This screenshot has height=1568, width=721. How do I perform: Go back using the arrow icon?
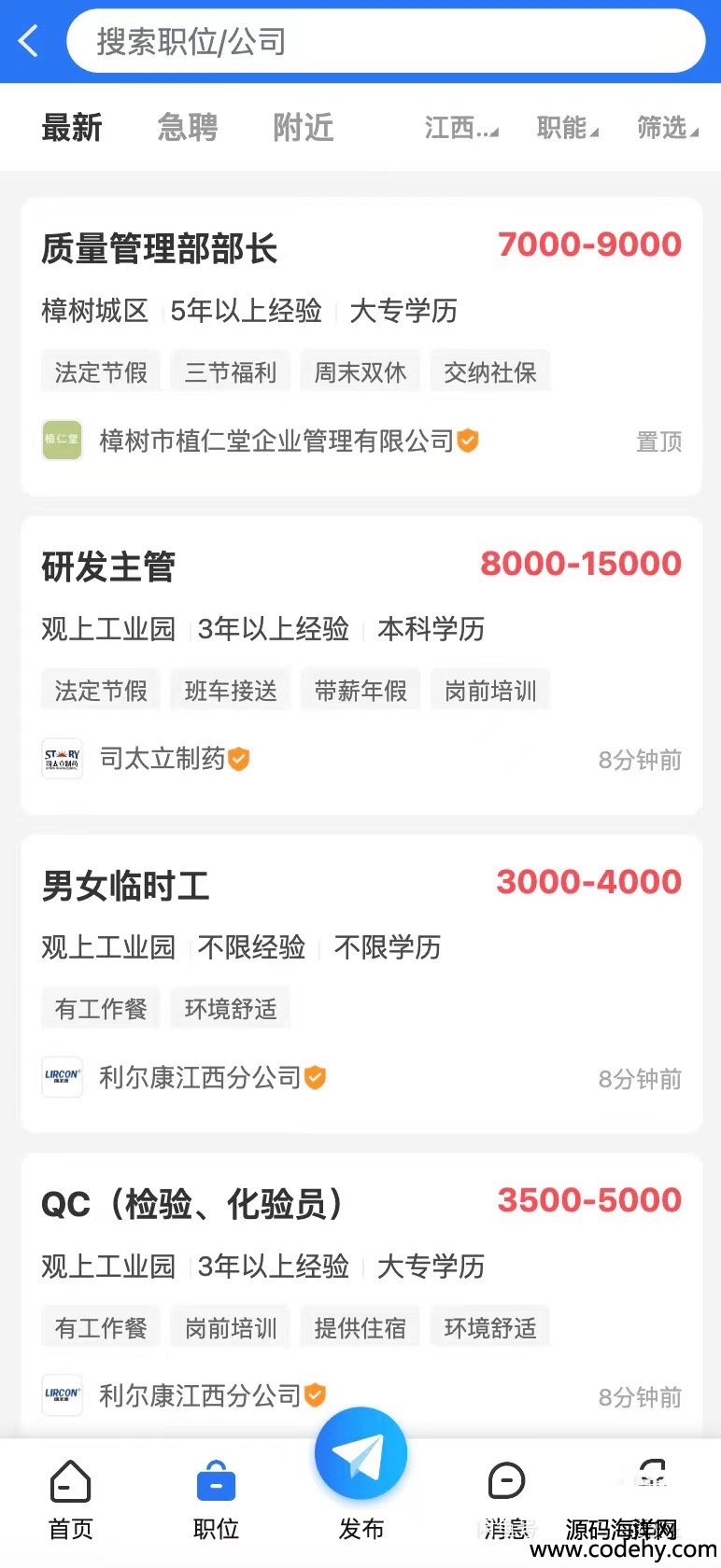pyautogui.click(x=28, y=41)
